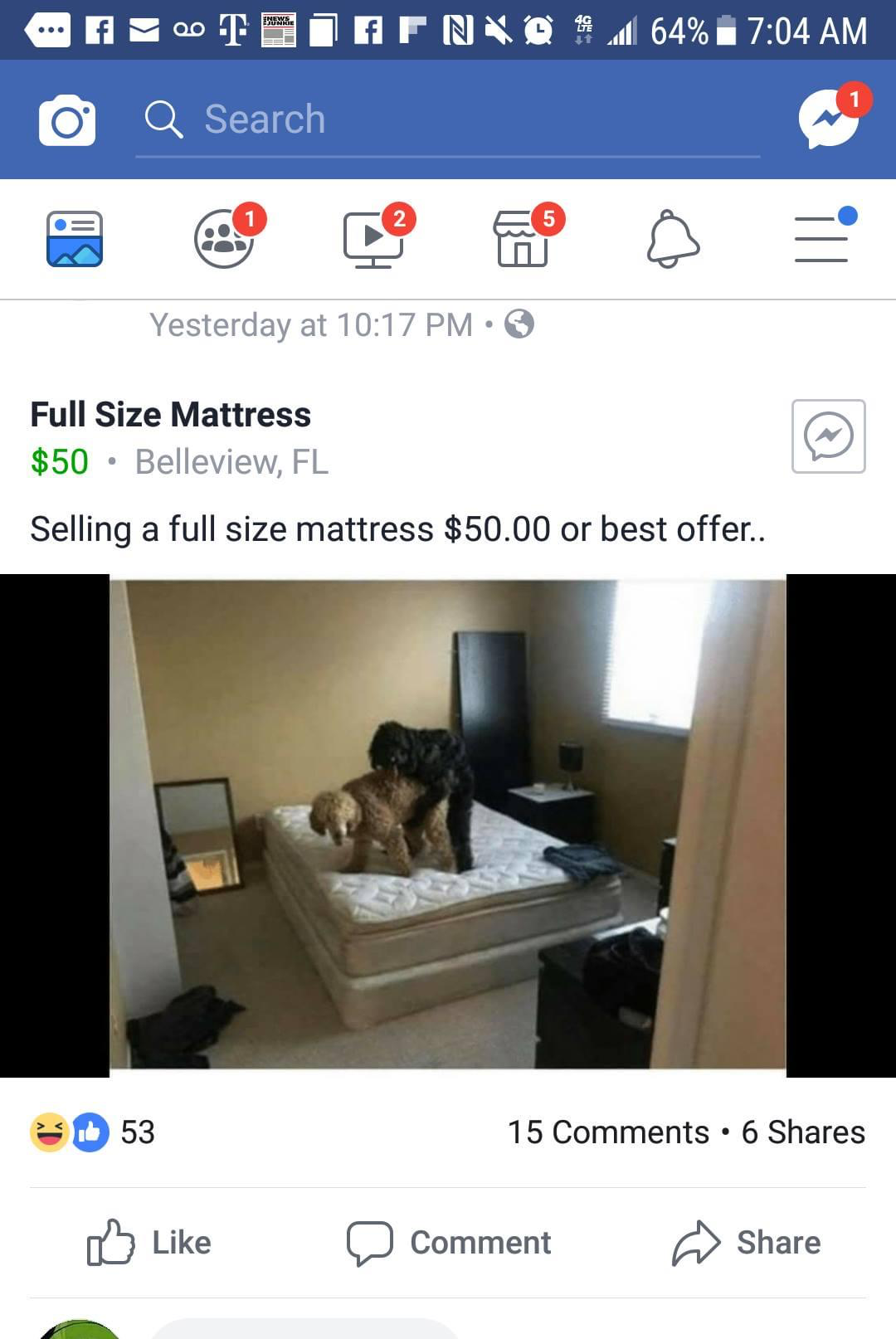Tap the Search field

[x=448, y=120]
